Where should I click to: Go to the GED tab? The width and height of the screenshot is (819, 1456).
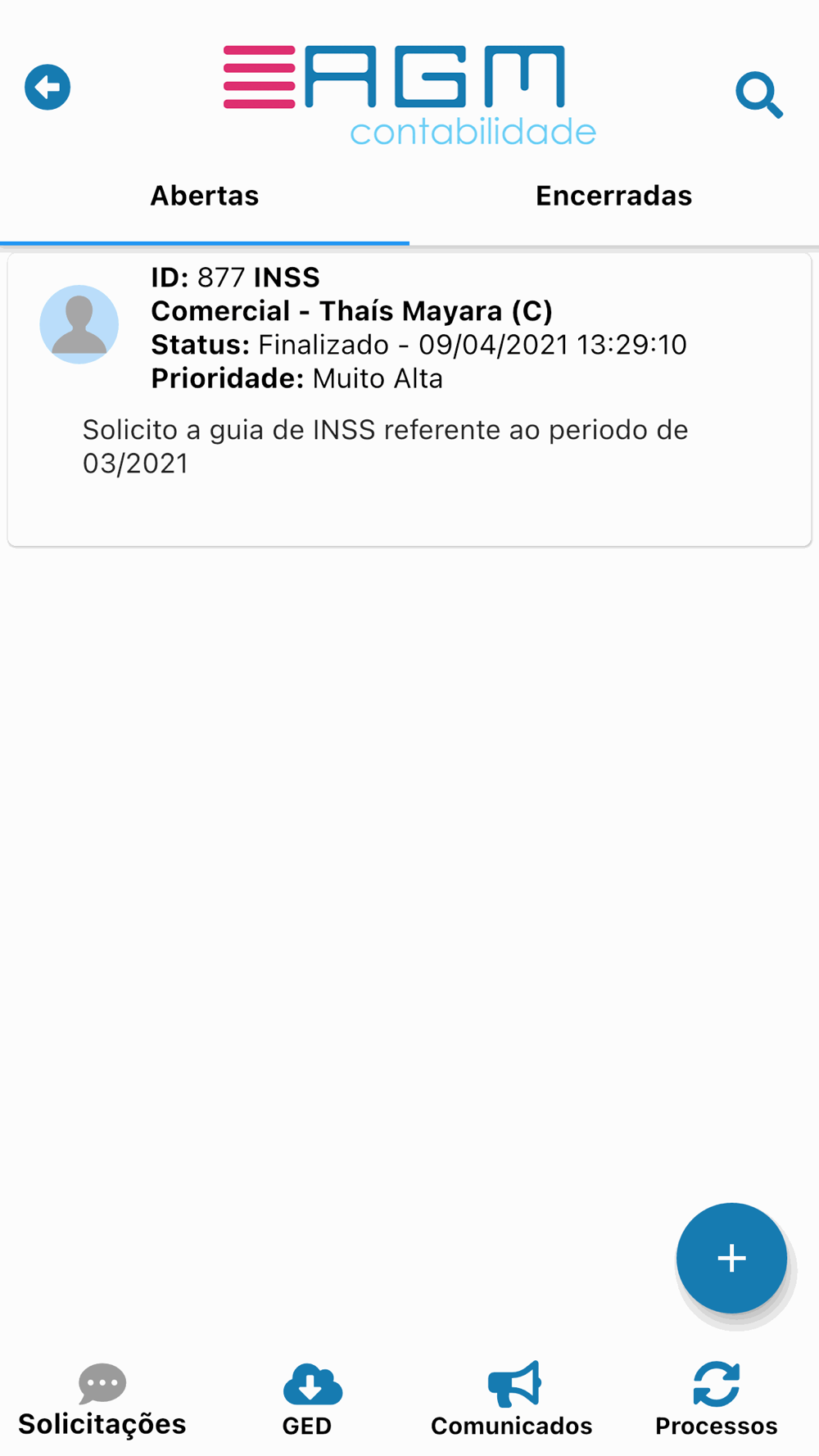(x=307, y=1401)
